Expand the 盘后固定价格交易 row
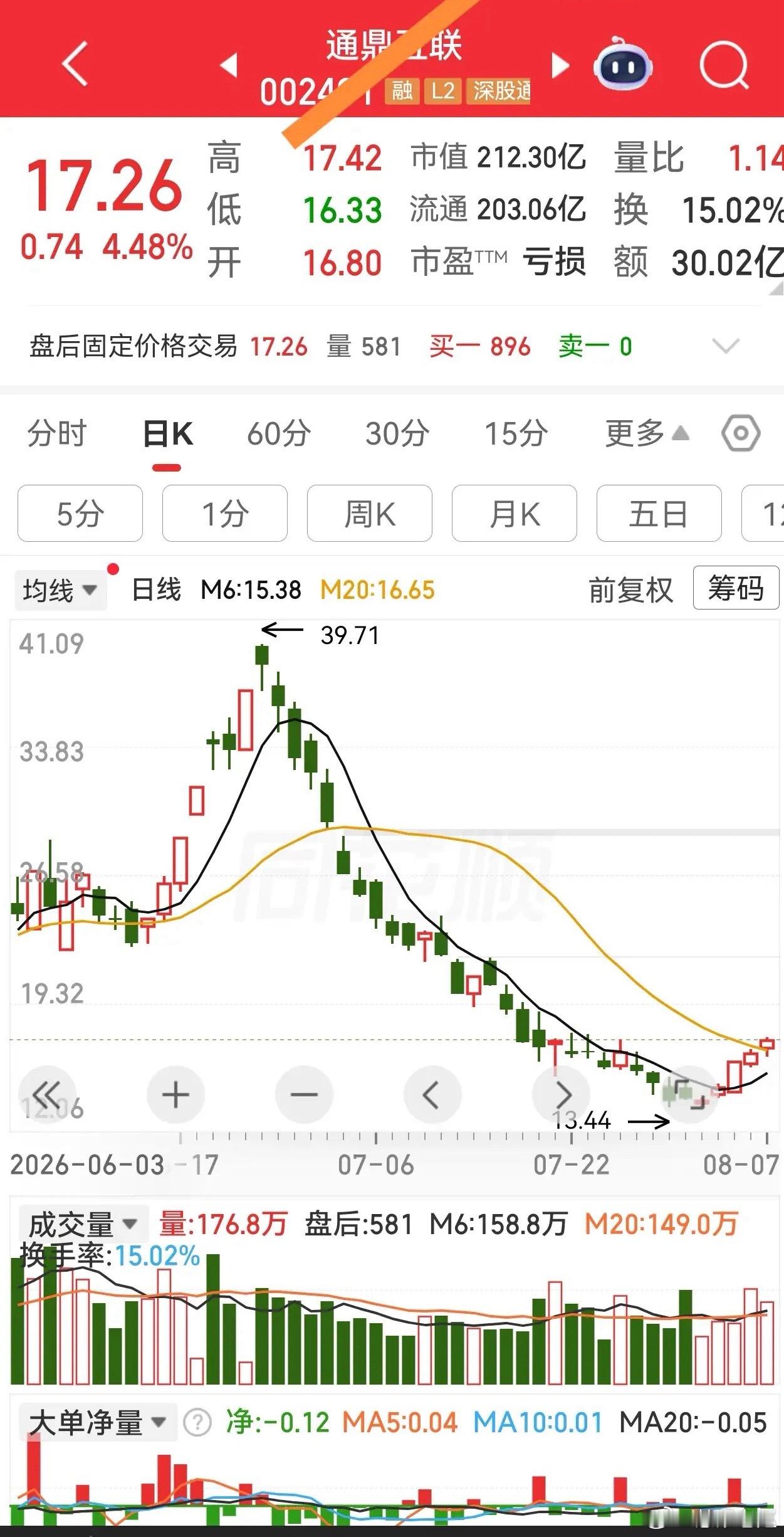 point(726,346)
